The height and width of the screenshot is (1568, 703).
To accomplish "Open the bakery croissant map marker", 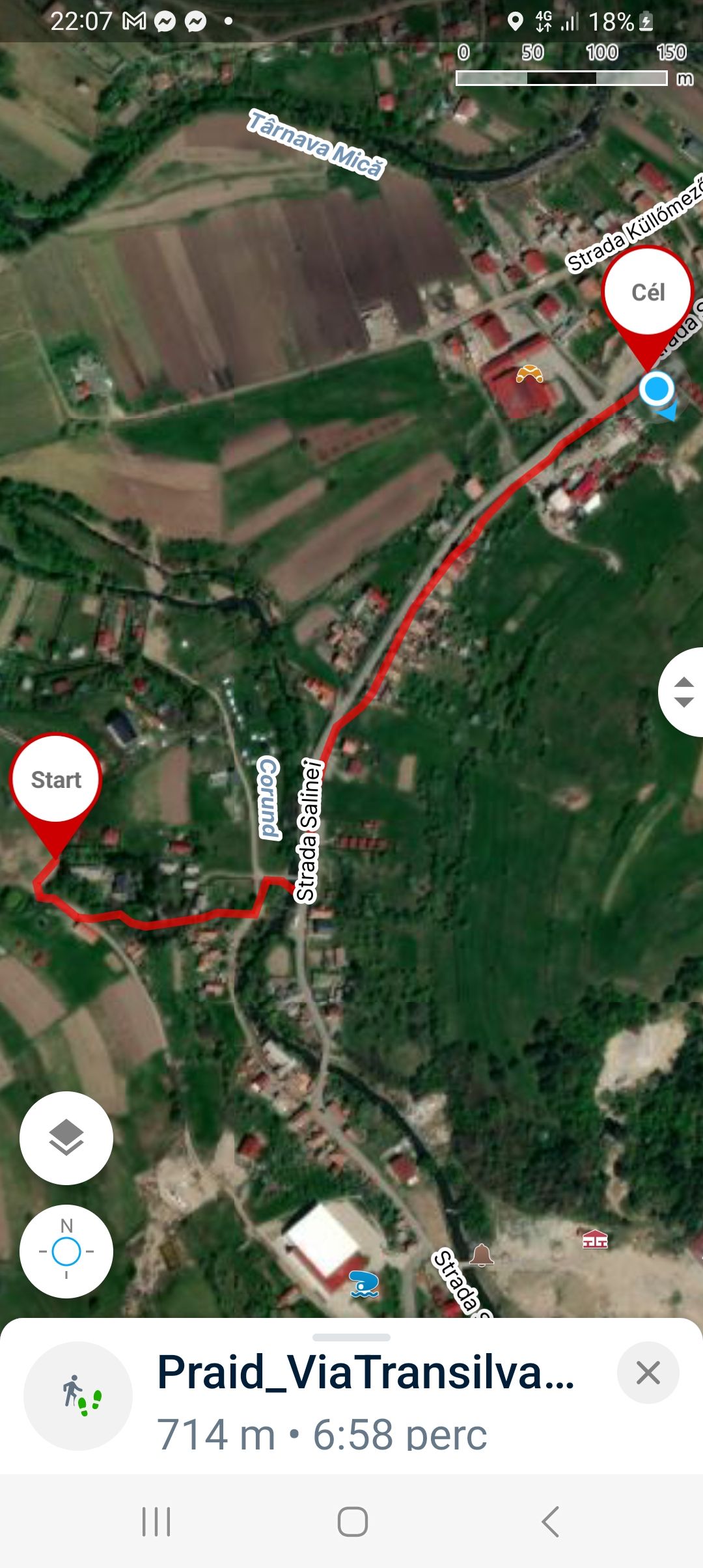I will (529, 374).
